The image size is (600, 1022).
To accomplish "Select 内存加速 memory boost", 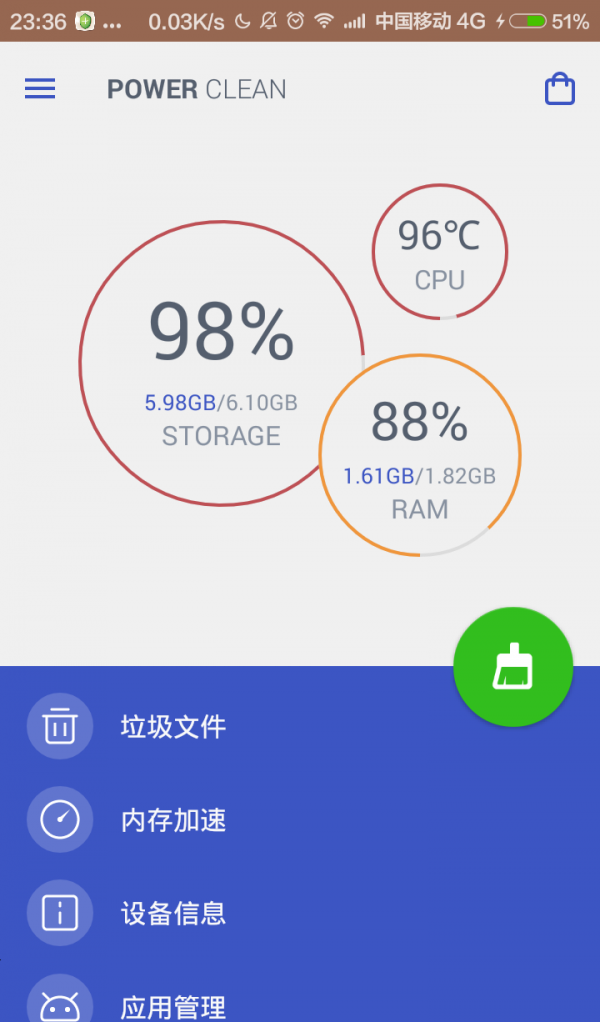I will [300, 819].
